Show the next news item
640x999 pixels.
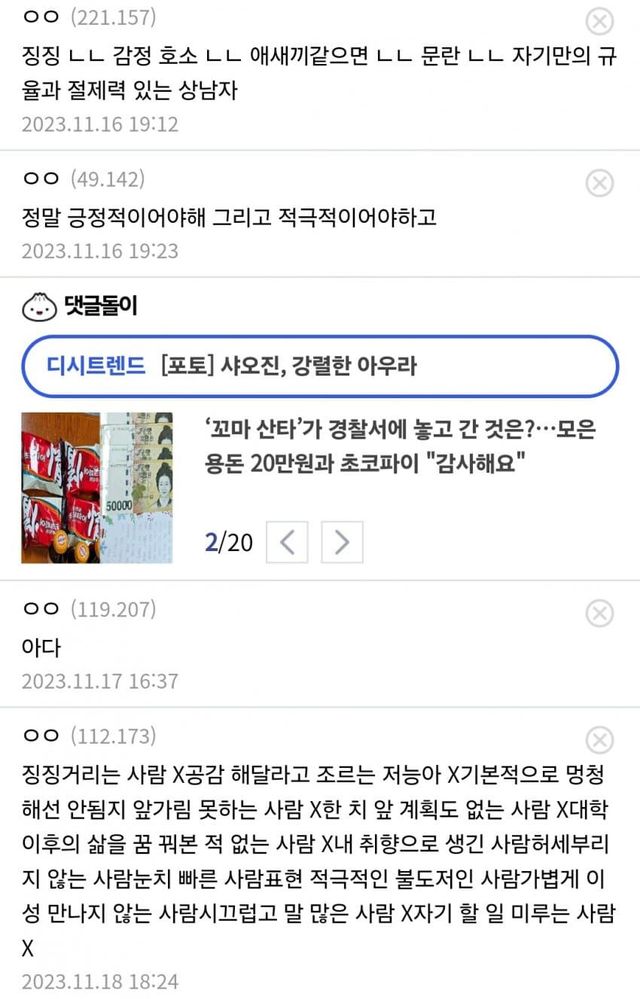click(x=342, y=543)
